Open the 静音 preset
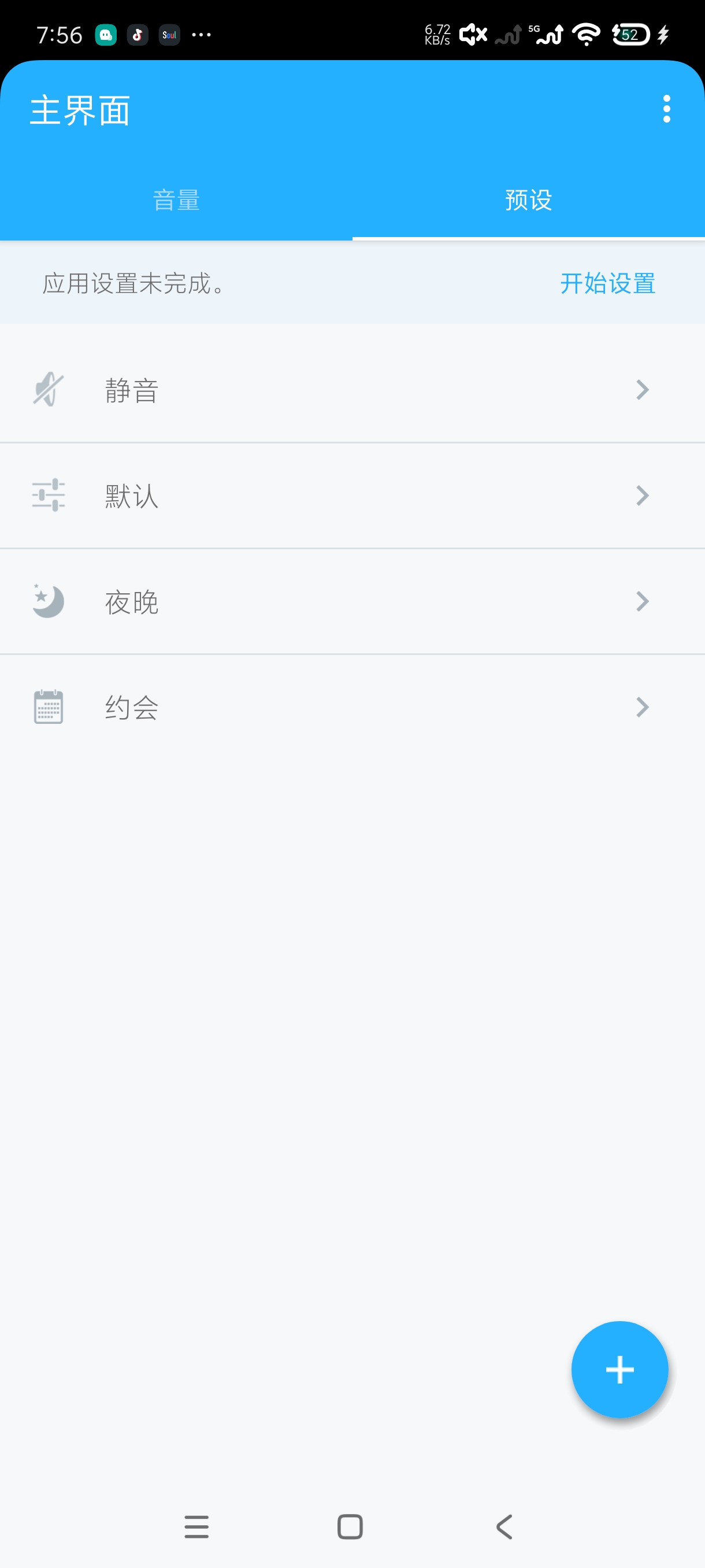 352,390
